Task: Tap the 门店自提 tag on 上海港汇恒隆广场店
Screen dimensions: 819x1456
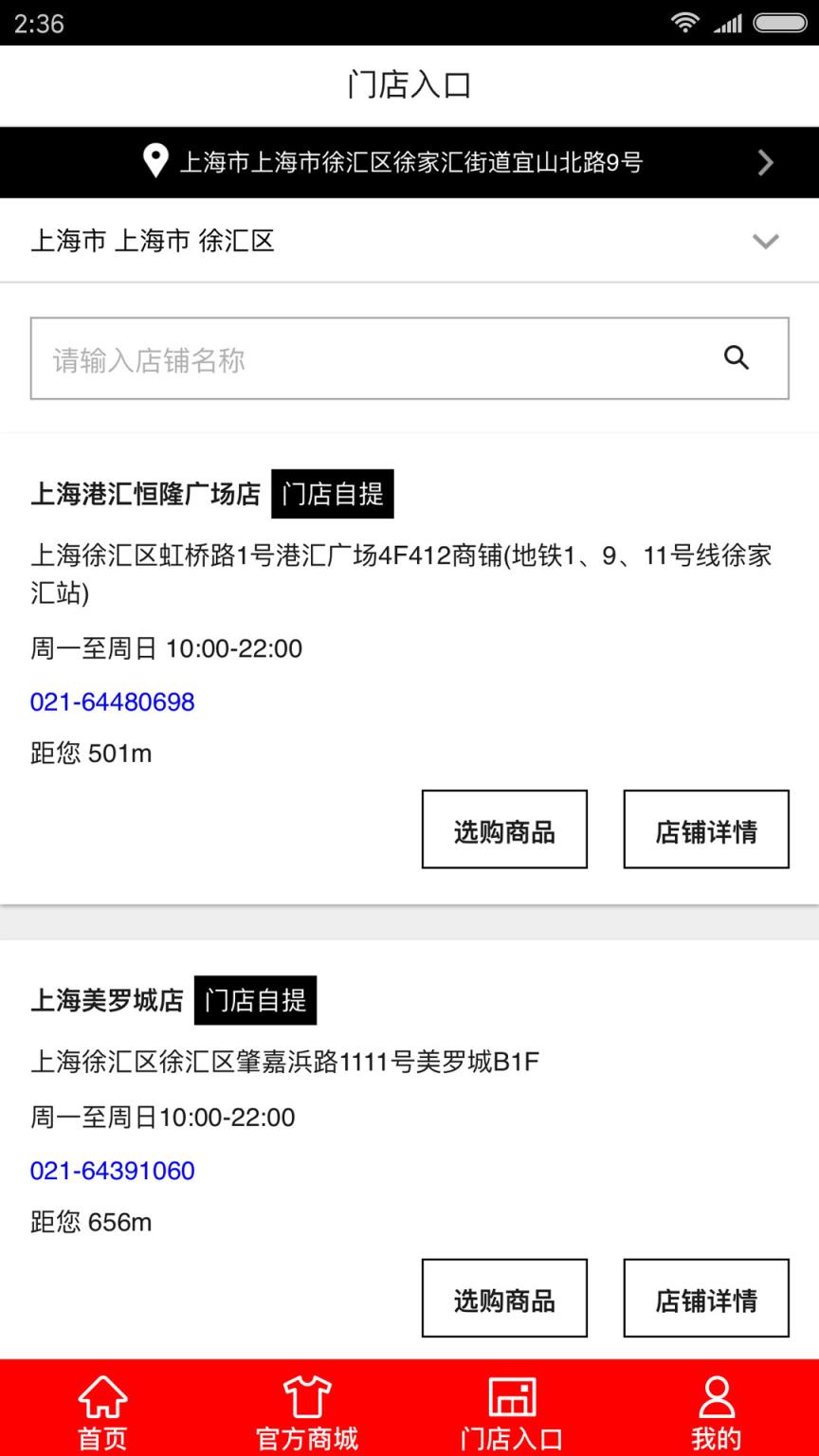Action: [333, 492]
